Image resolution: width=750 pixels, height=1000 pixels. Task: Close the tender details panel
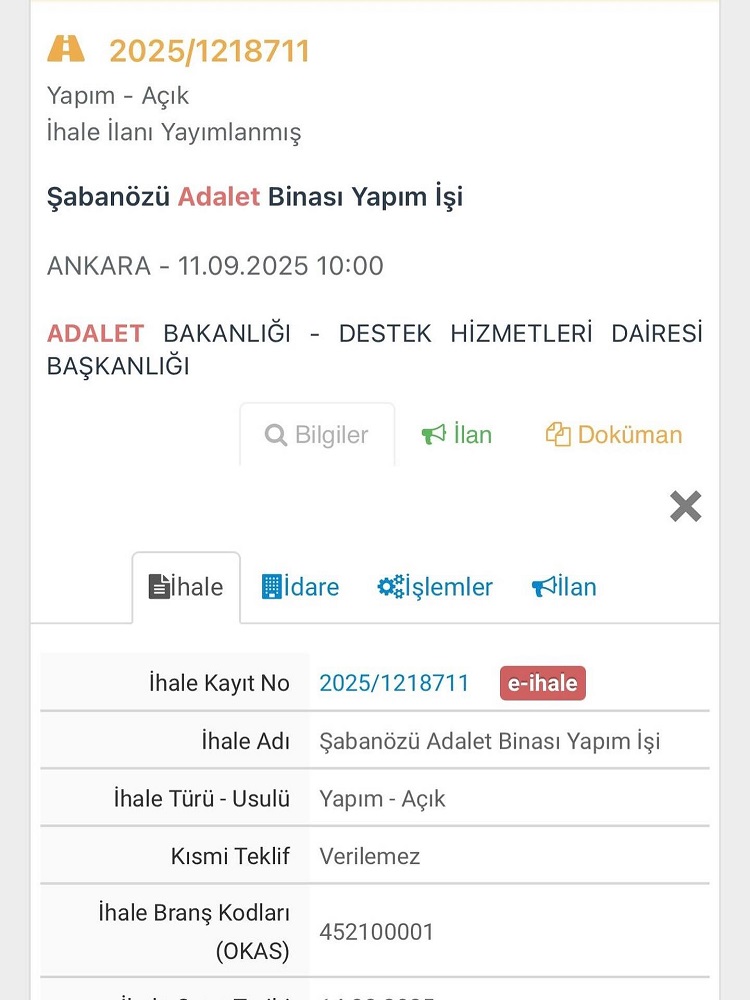pyautogui.click(x=686, y=507)
